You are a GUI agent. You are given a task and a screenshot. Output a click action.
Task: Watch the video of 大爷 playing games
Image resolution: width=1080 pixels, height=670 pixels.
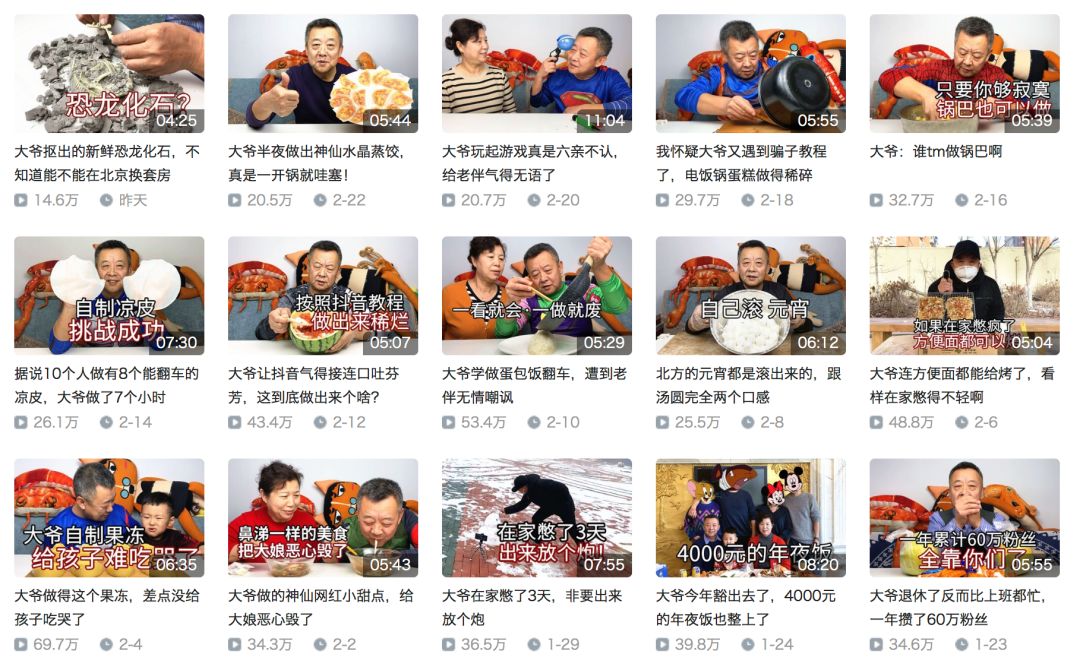pyautogui.click(x=537, y=73)
